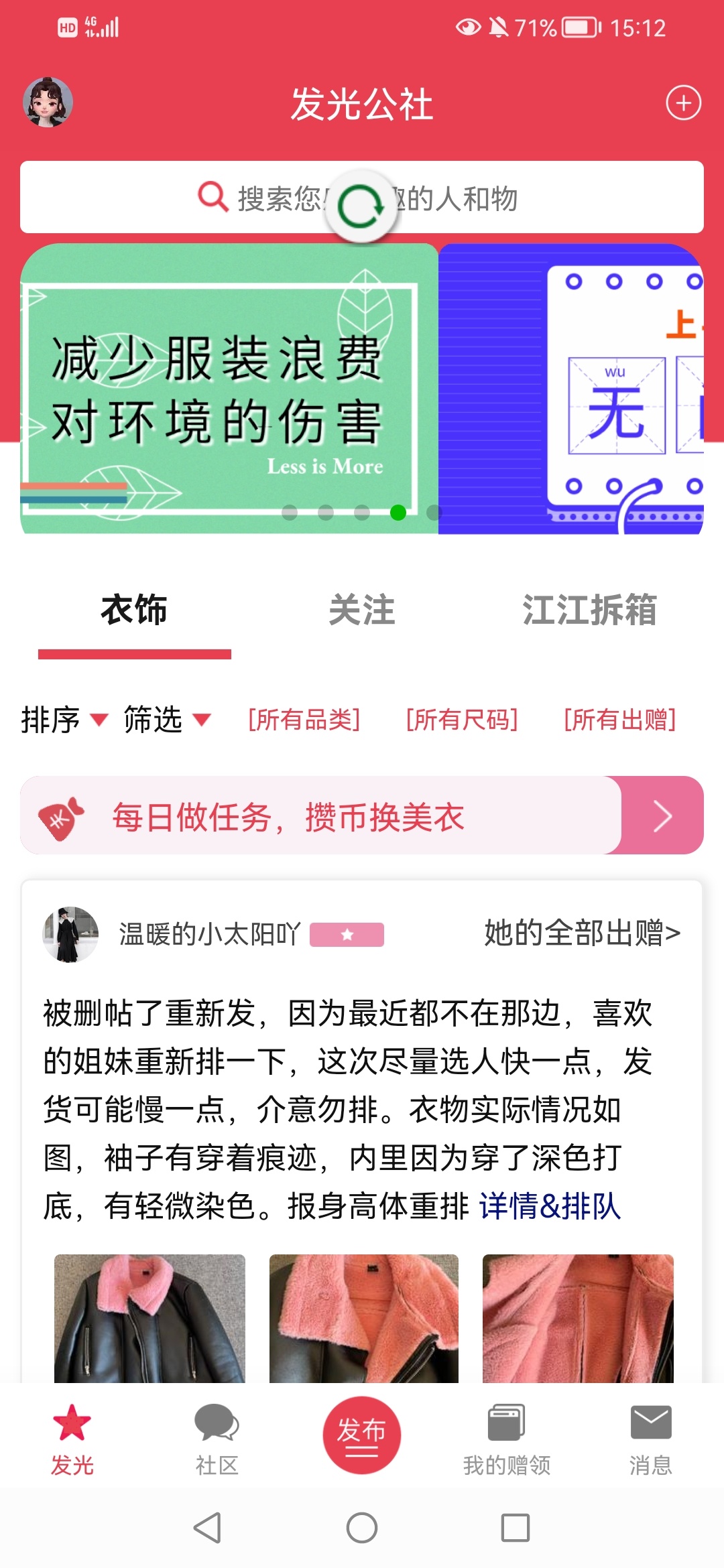This screenshot has width=724, height=1568.
Task: Select the [所有尺码] size filter
Action: tap(462, 720)
